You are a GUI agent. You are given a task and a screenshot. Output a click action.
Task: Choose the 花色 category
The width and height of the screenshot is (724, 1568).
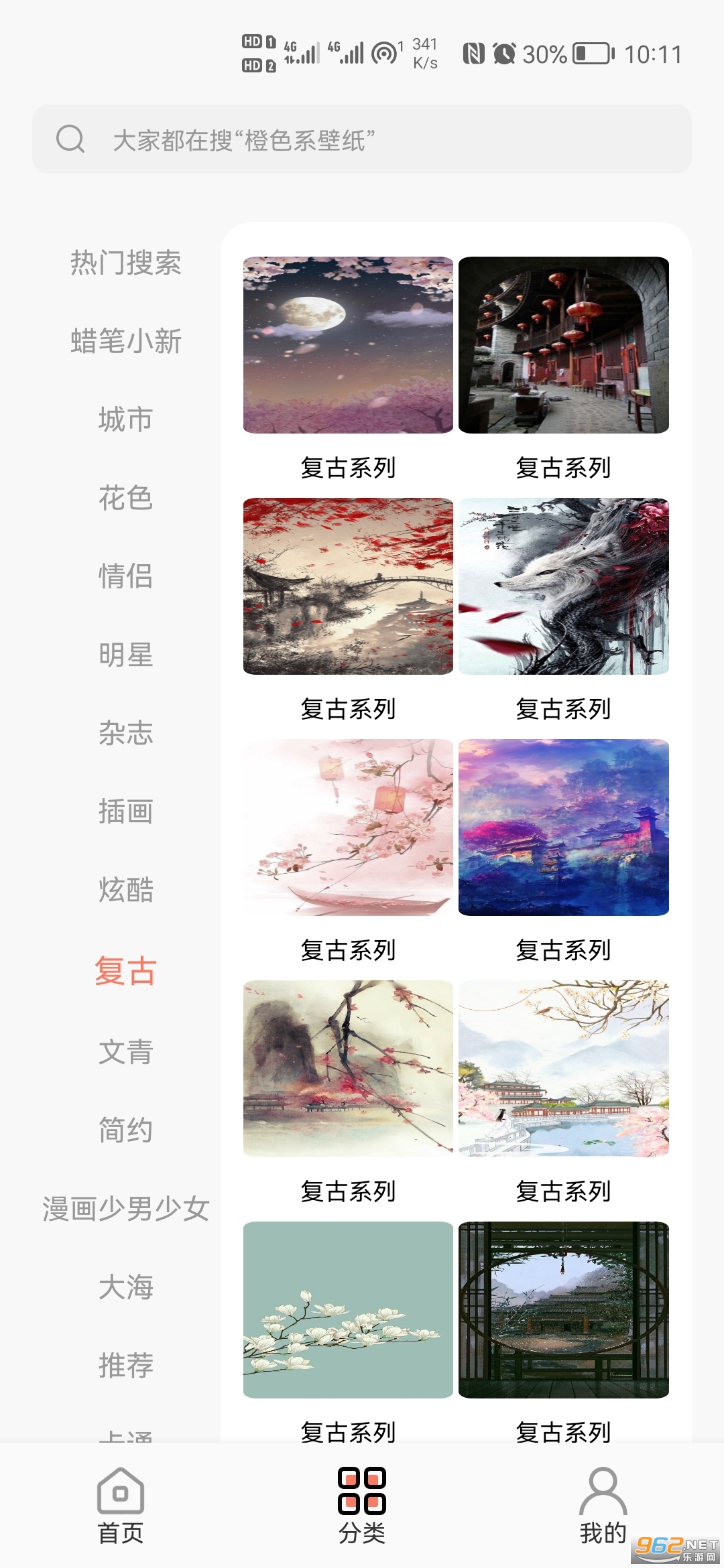[126, 498]
